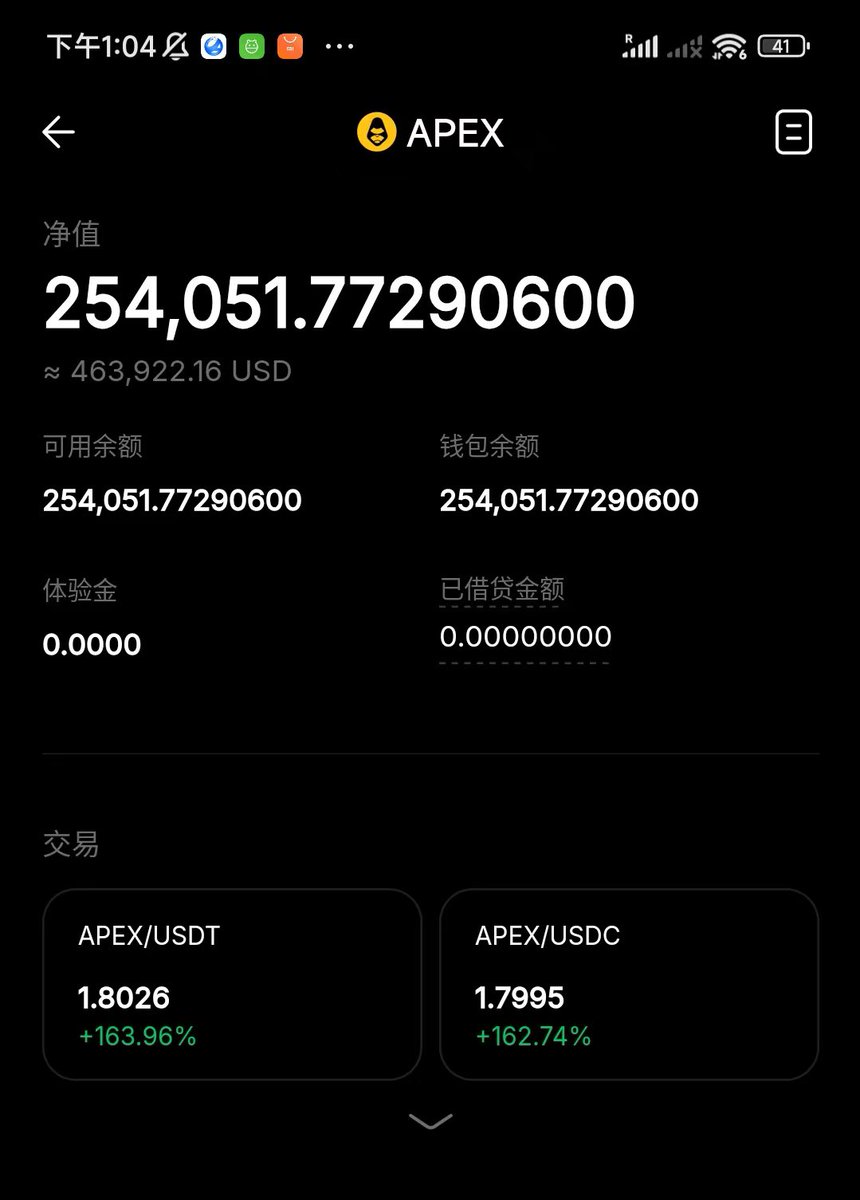
Task: Tap the underlined 已借贷金额 label
Action: click(502, 590)
